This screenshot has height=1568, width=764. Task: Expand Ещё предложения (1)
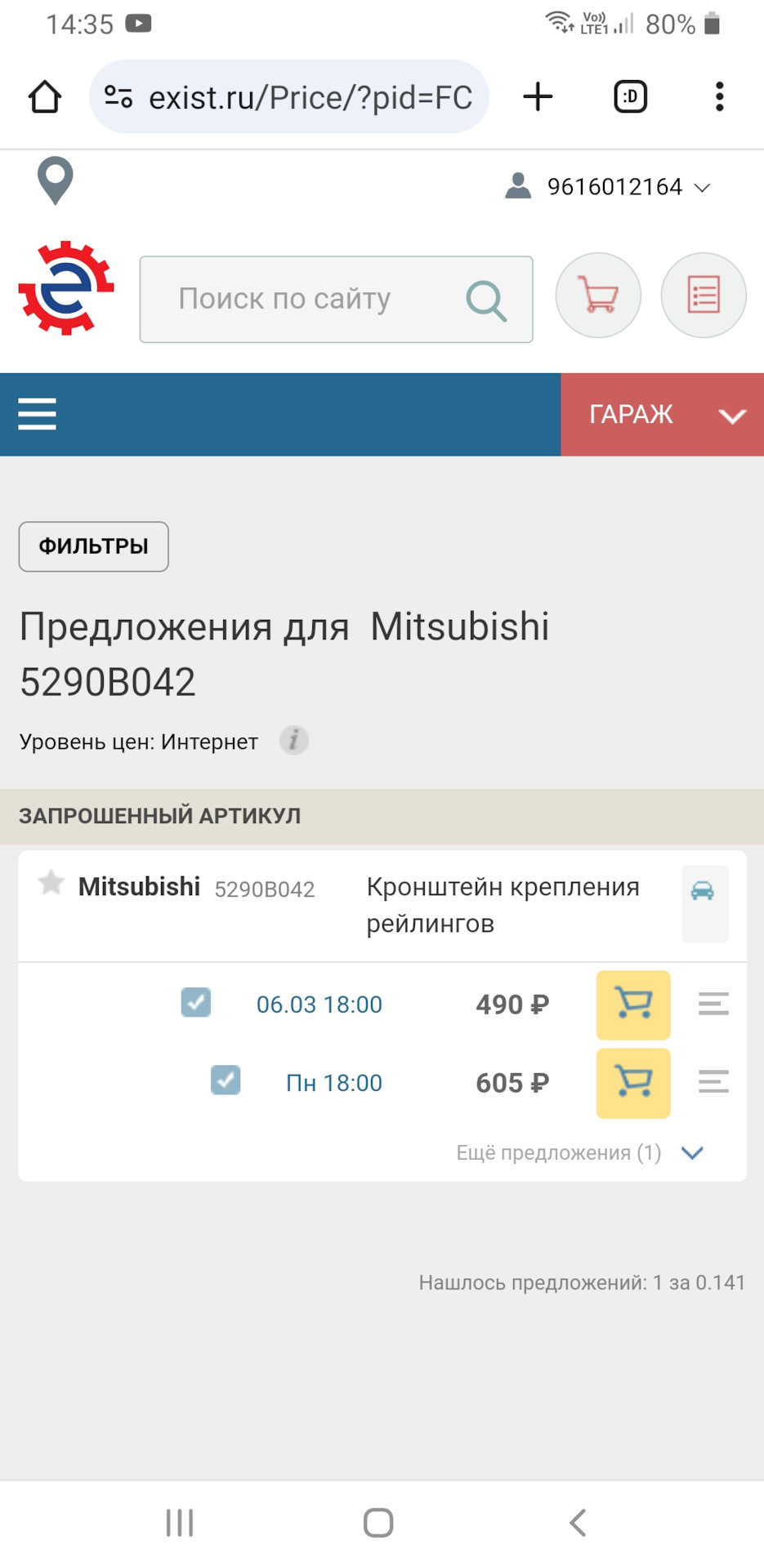click(x=579, y=1153)
